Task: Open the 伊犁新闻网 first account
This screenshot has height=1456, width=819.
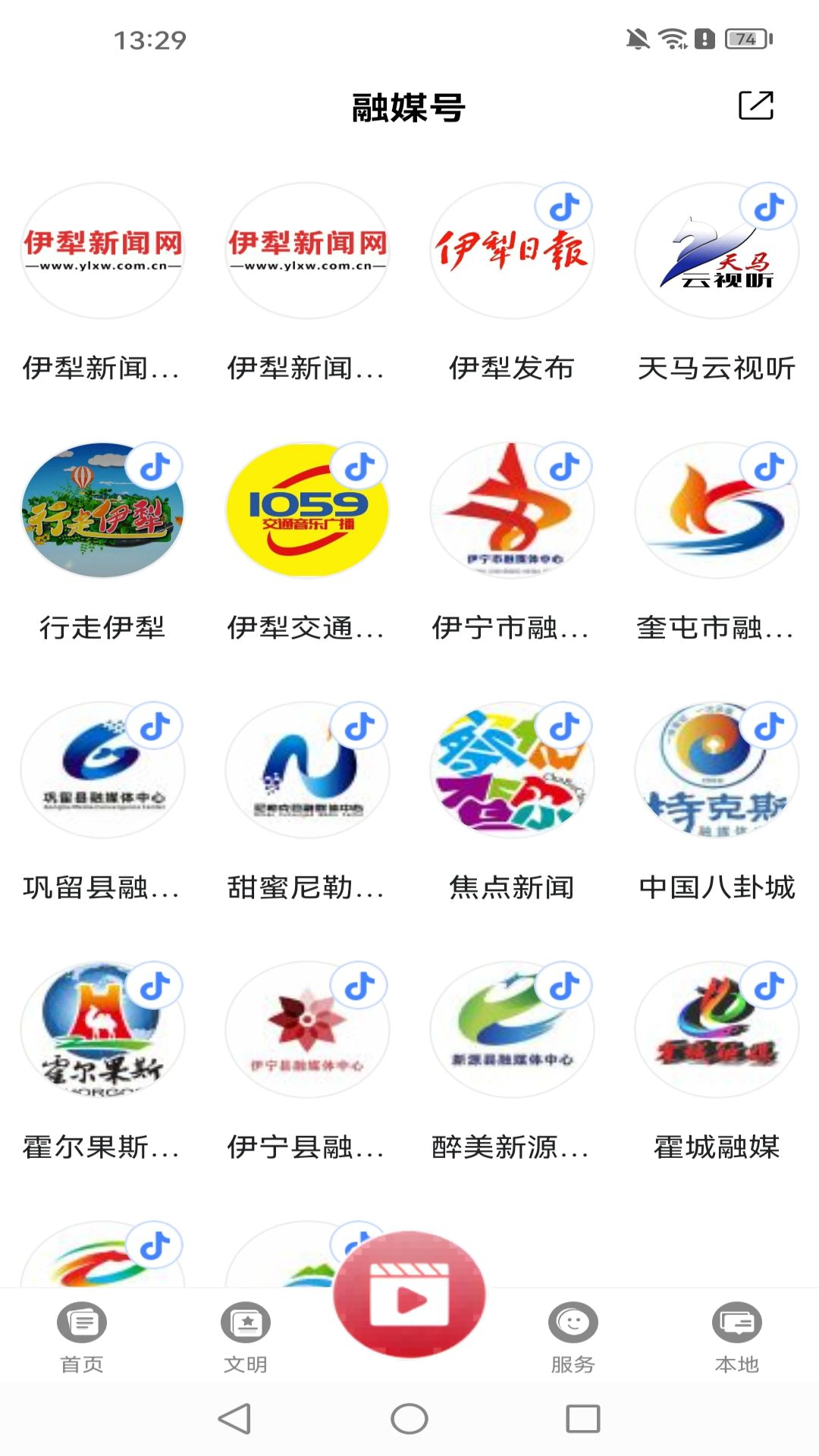Action: [x=102, y=250]
